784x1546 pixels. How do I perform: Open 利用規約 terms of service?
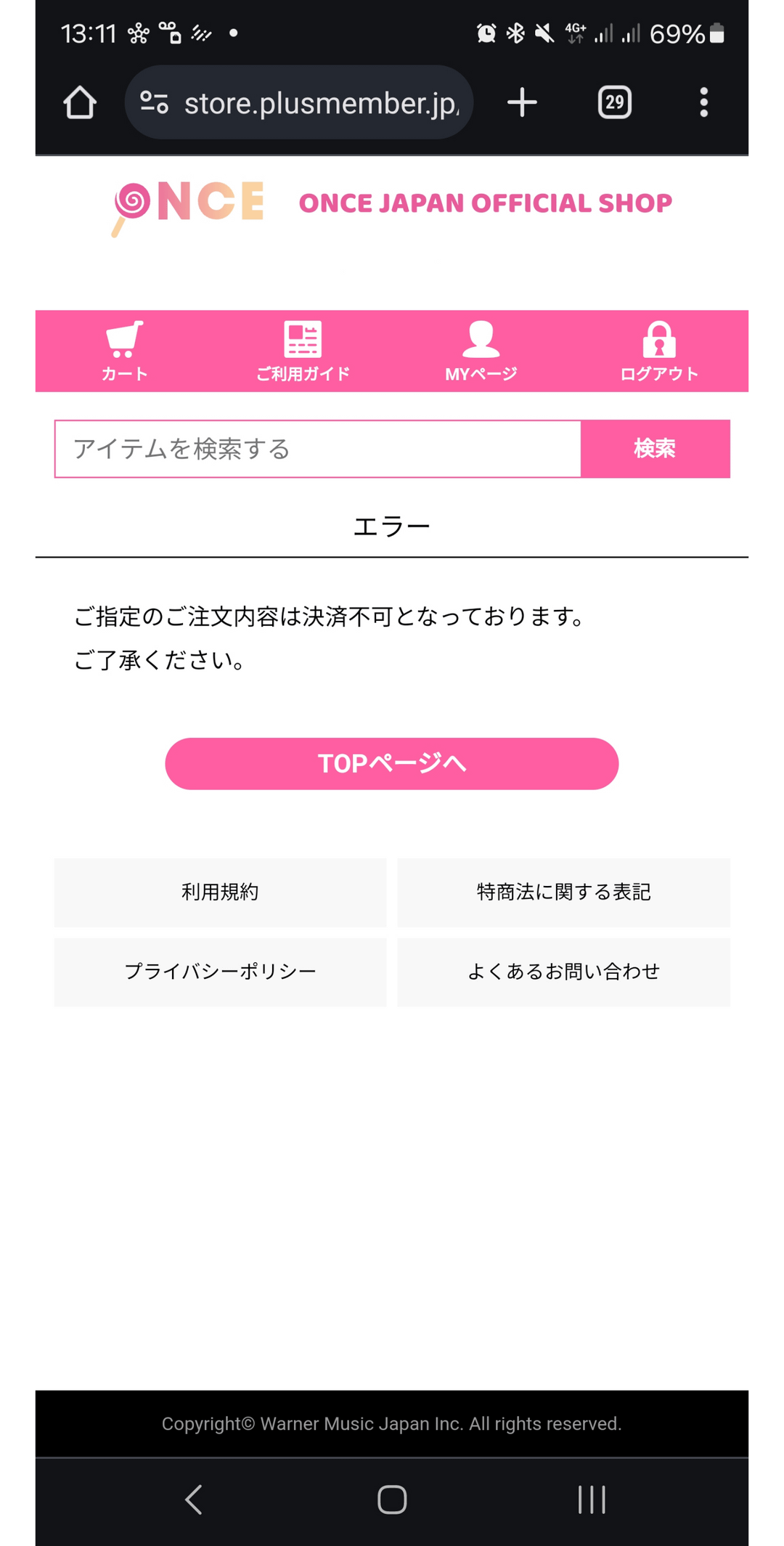click(220, 892)
